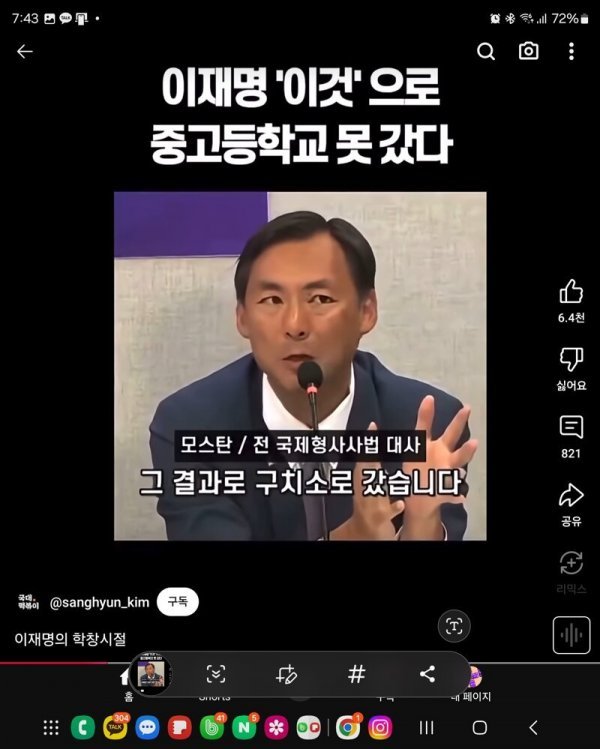Tap the system home button

479,727
